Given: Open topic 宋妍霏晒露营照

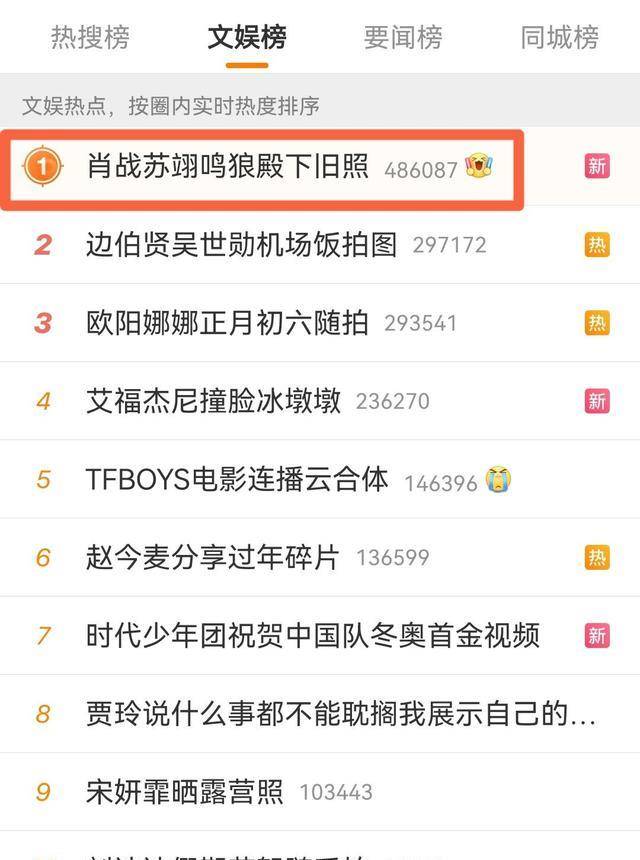Looking at the screenshot, I should 185,792.
